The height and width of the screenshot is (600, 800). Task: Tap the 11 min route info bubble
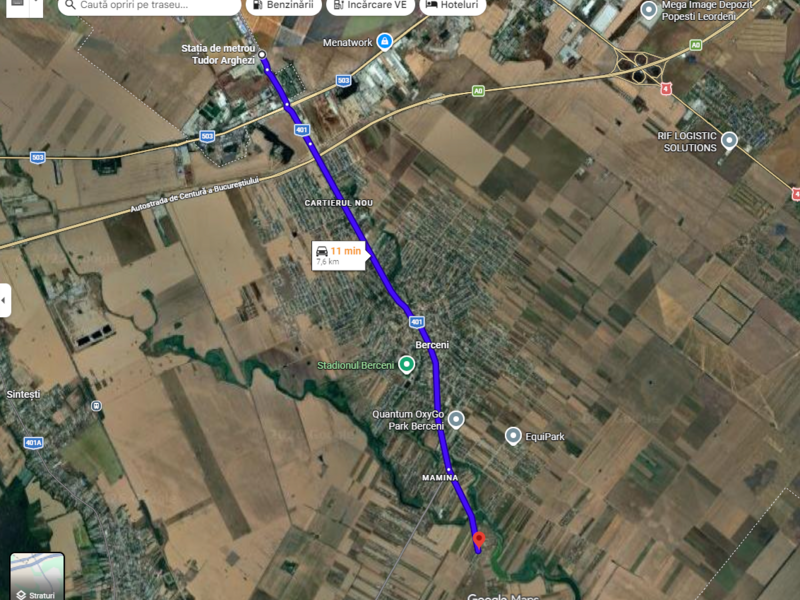click(x=339, y=255)
